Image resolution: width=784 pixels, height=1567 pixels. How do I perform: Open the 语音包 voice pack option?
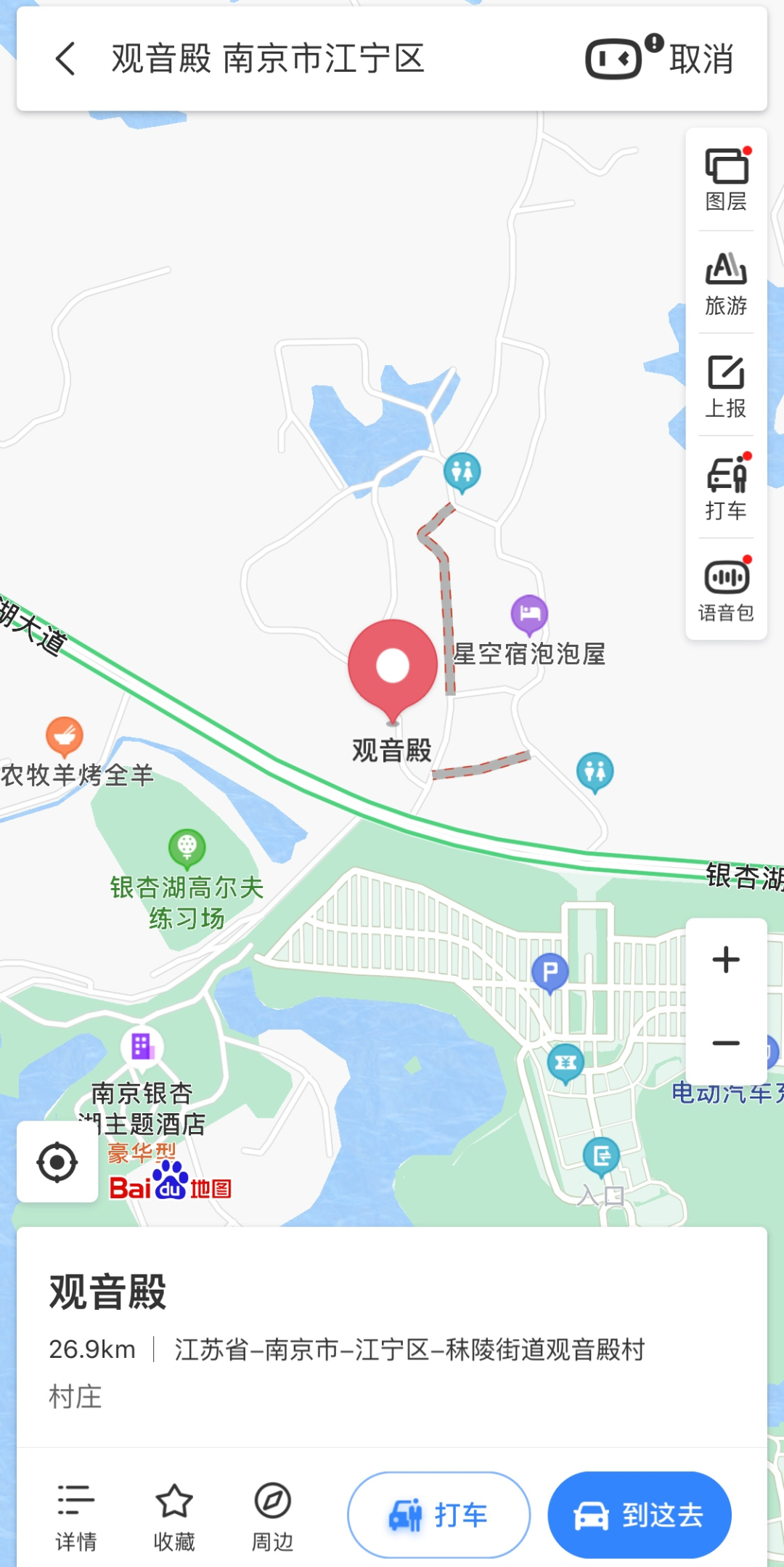pos(726,590)
